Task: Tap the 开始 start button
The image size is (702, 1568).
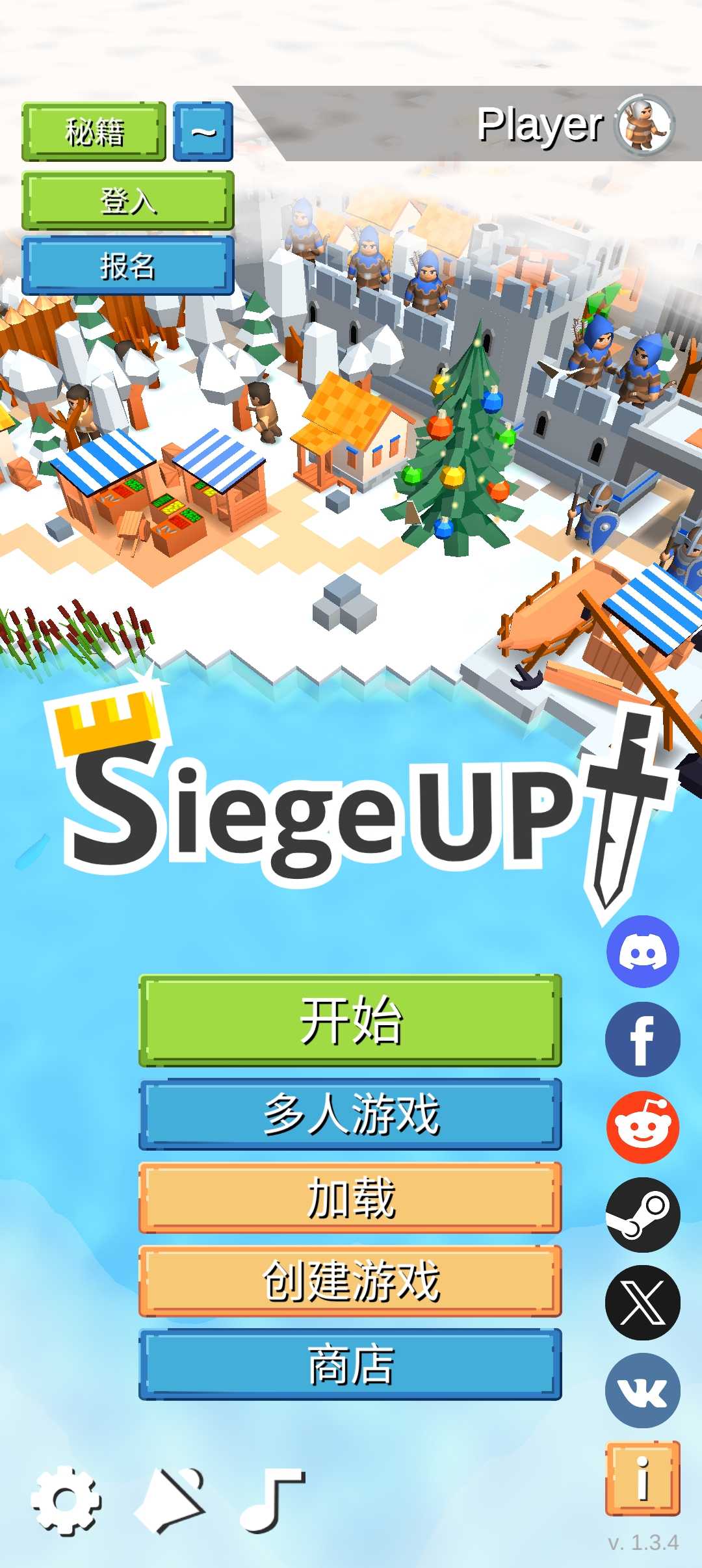Action: [x=350, y=1020]
